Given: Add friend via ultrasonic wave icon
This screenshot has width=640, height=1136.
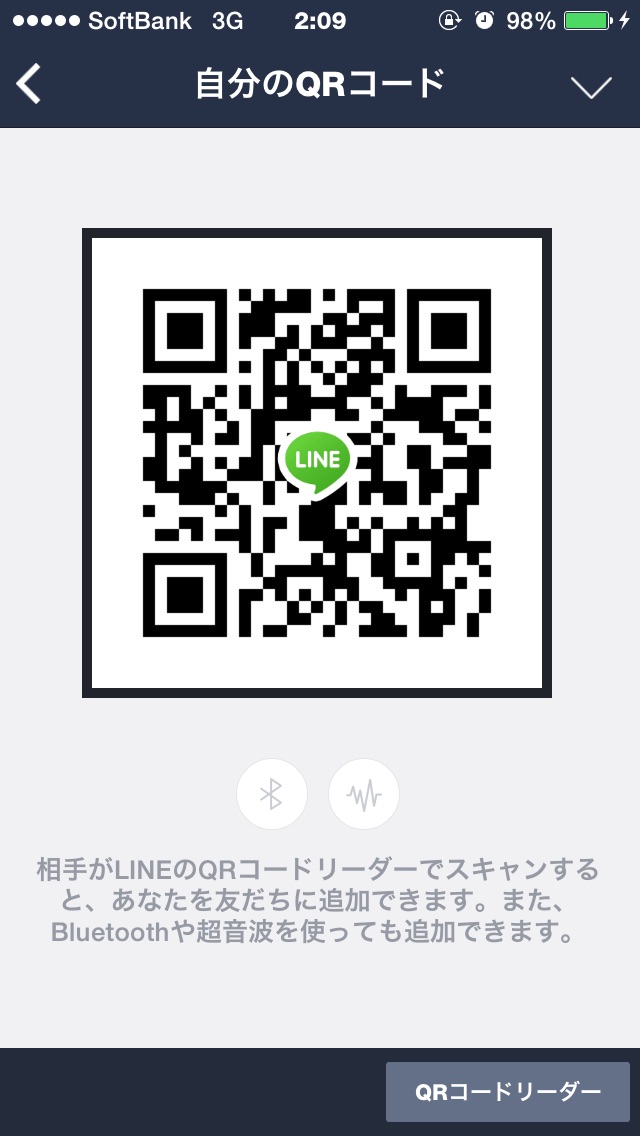Looking at the screenshot, I should point(364,795).
